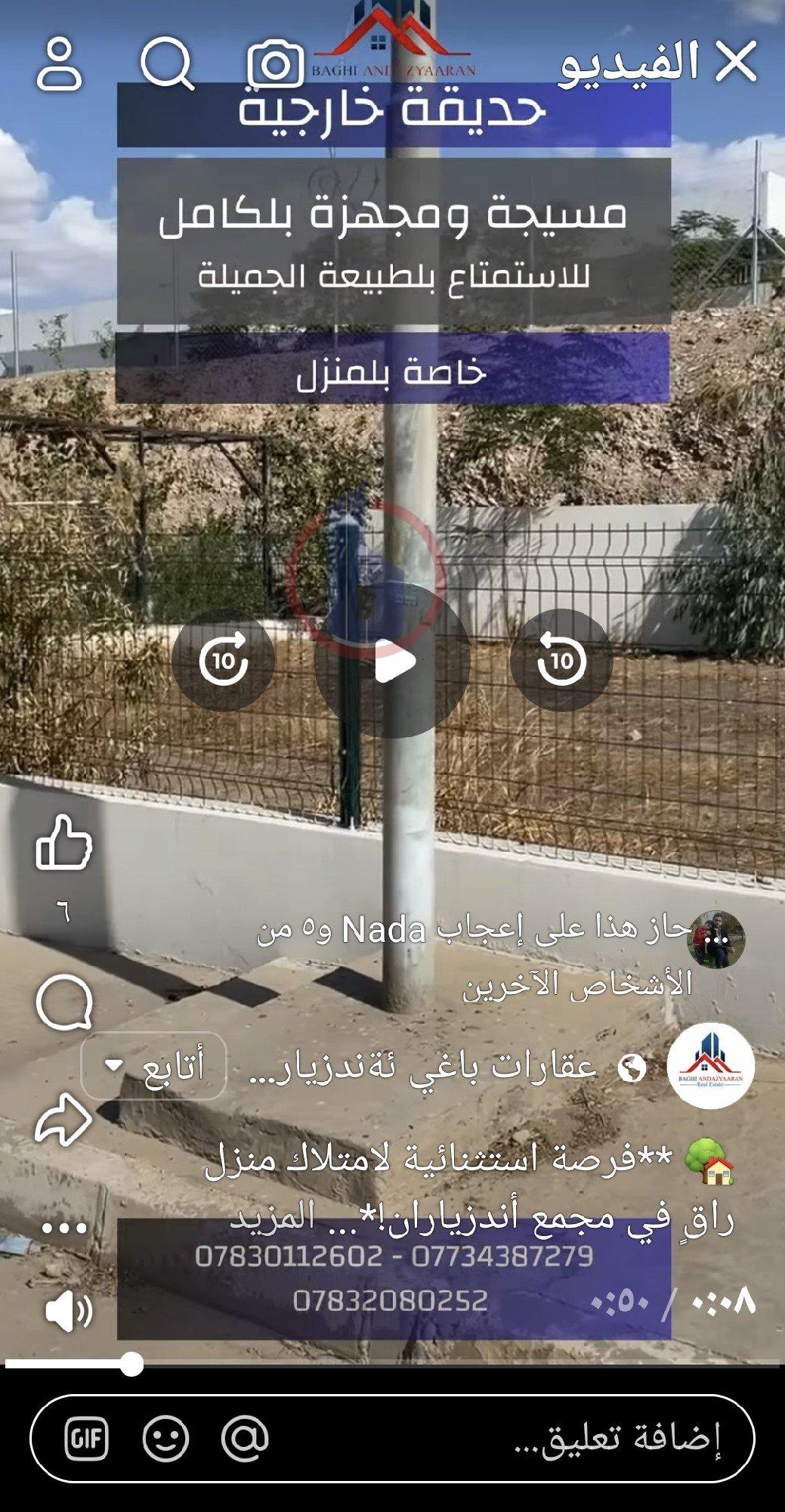785x1512 pixels.
Task: Share this video
Action: point(64,1120)
